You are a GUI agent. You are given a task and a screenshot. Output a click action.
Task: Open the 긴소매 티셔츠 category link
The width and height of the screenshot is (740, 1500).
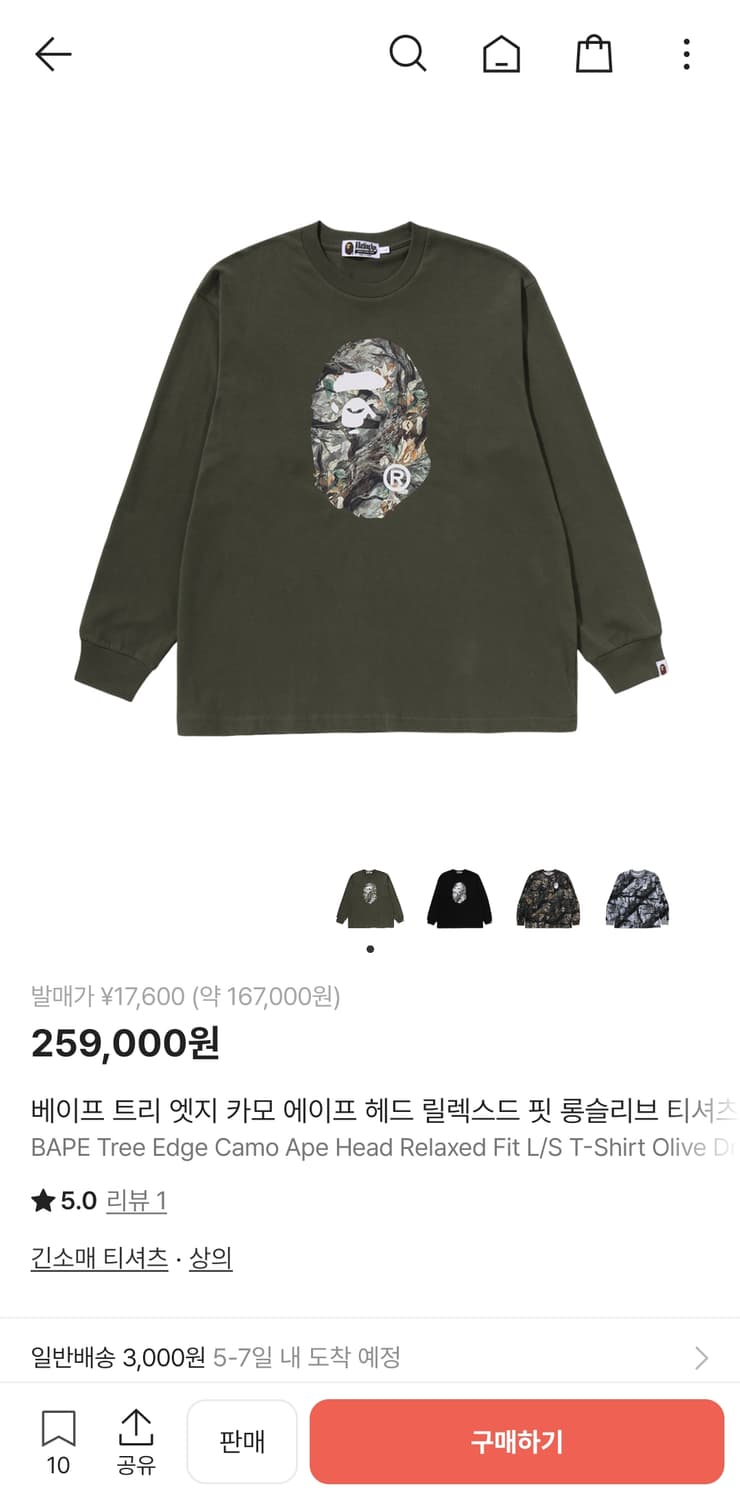(98, 1258)
